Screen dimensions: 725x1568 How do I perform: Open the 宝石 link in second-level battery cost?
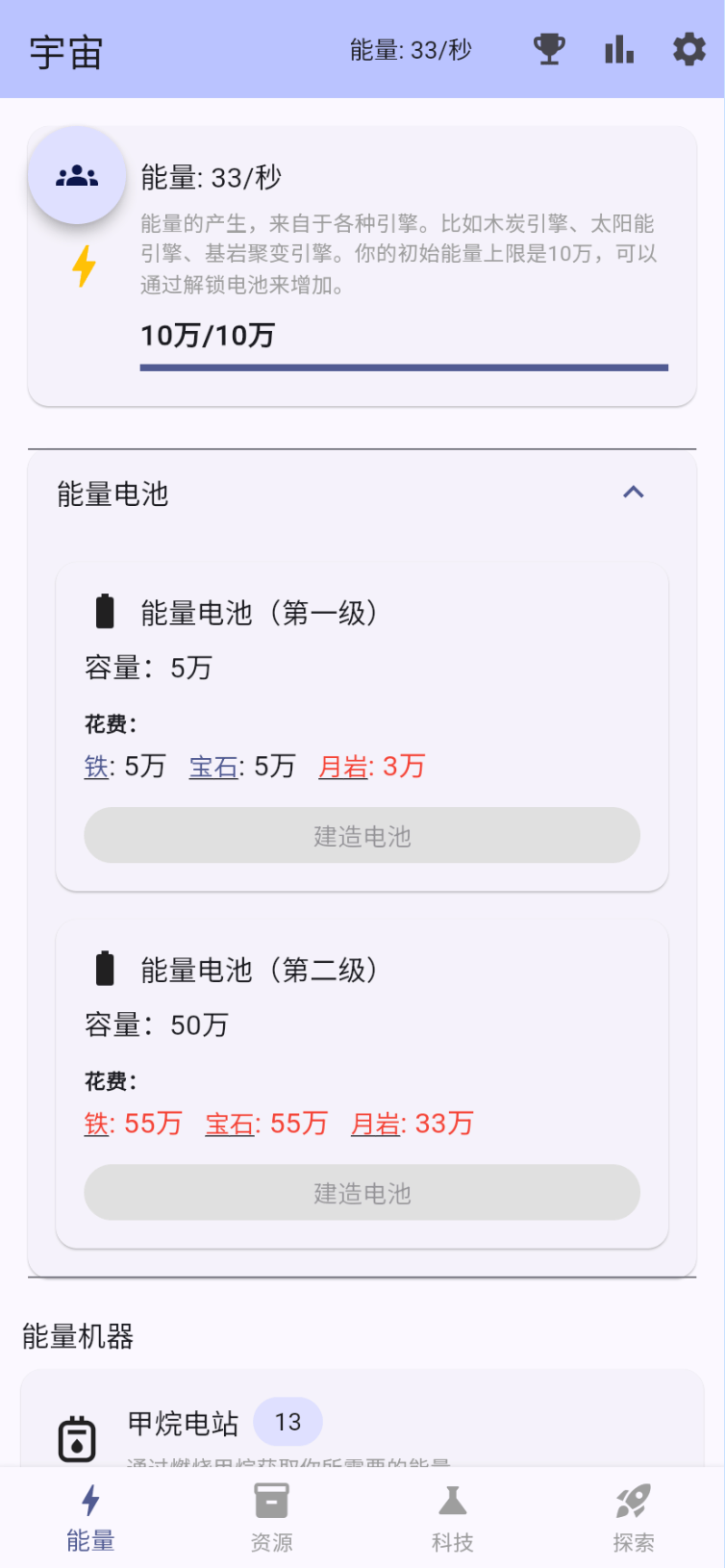[x=230, y=1124]
